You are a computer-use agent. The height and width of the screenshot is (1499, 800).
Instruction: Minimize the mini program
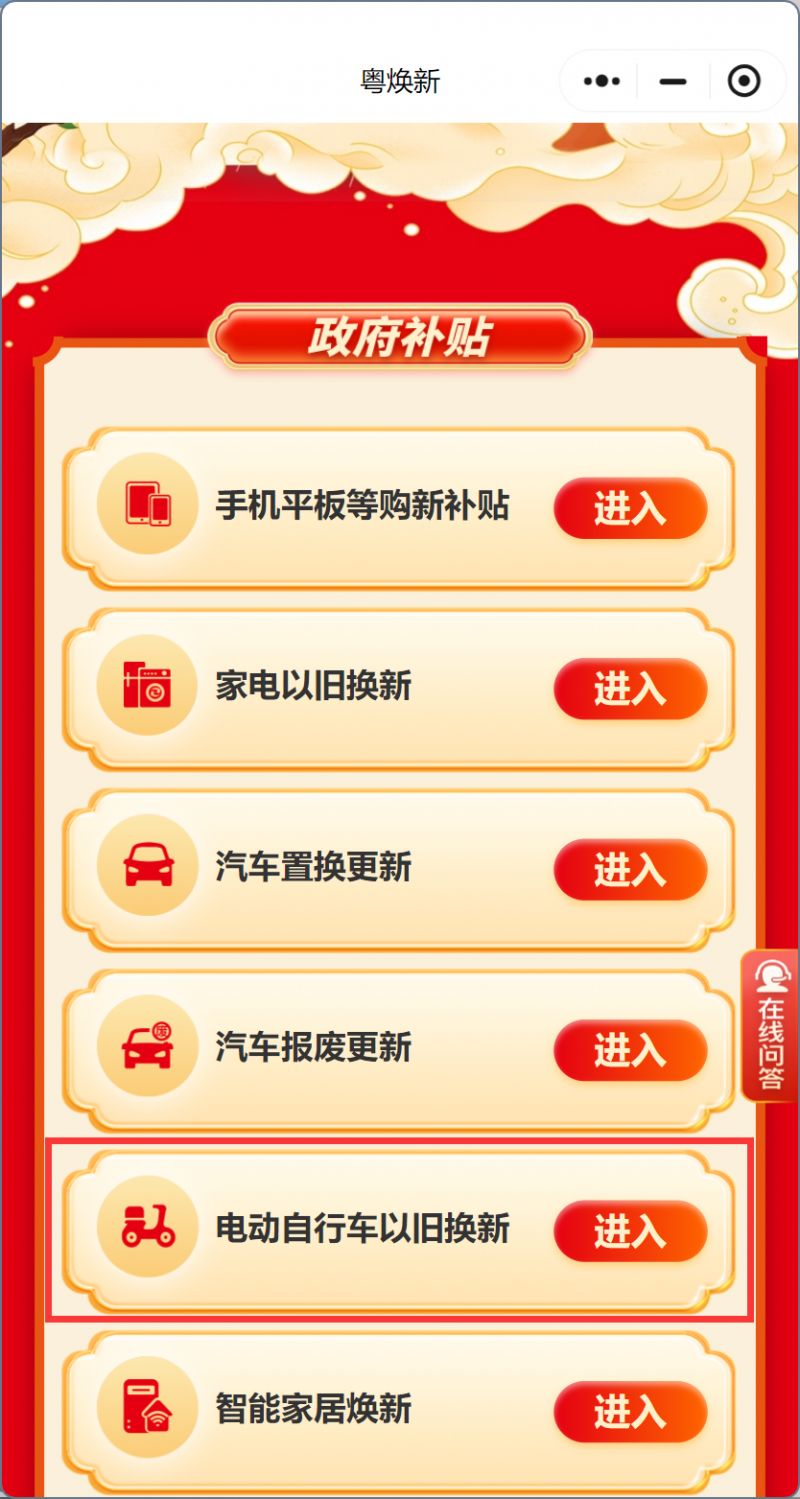[673, 81]
